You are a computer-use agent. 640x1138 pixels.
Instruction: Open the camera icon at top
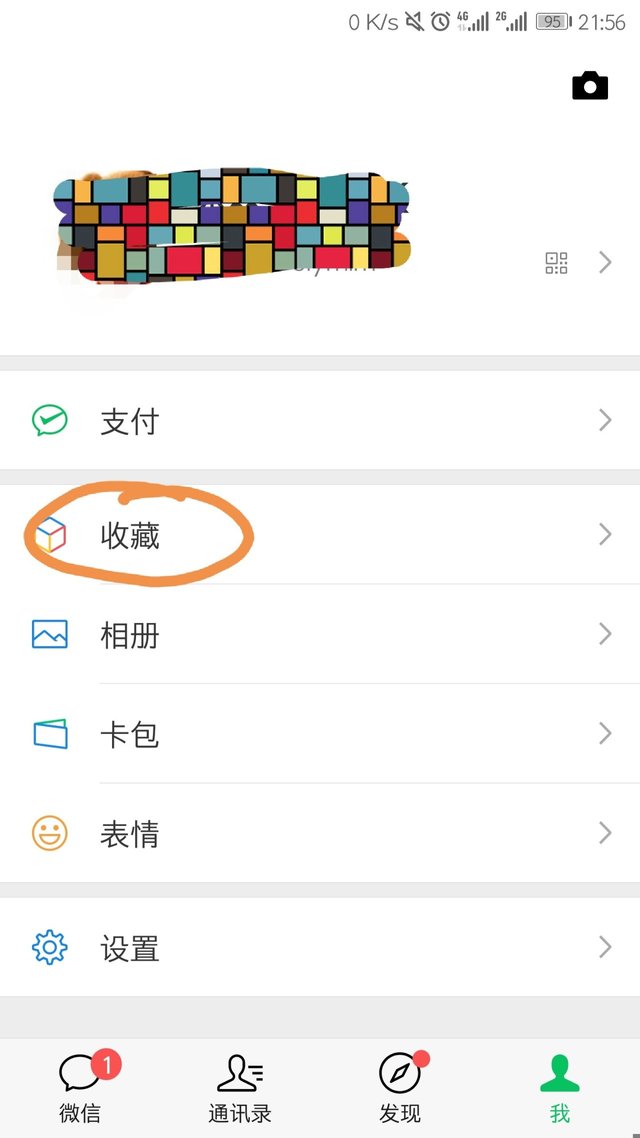(x=590, y=86)
